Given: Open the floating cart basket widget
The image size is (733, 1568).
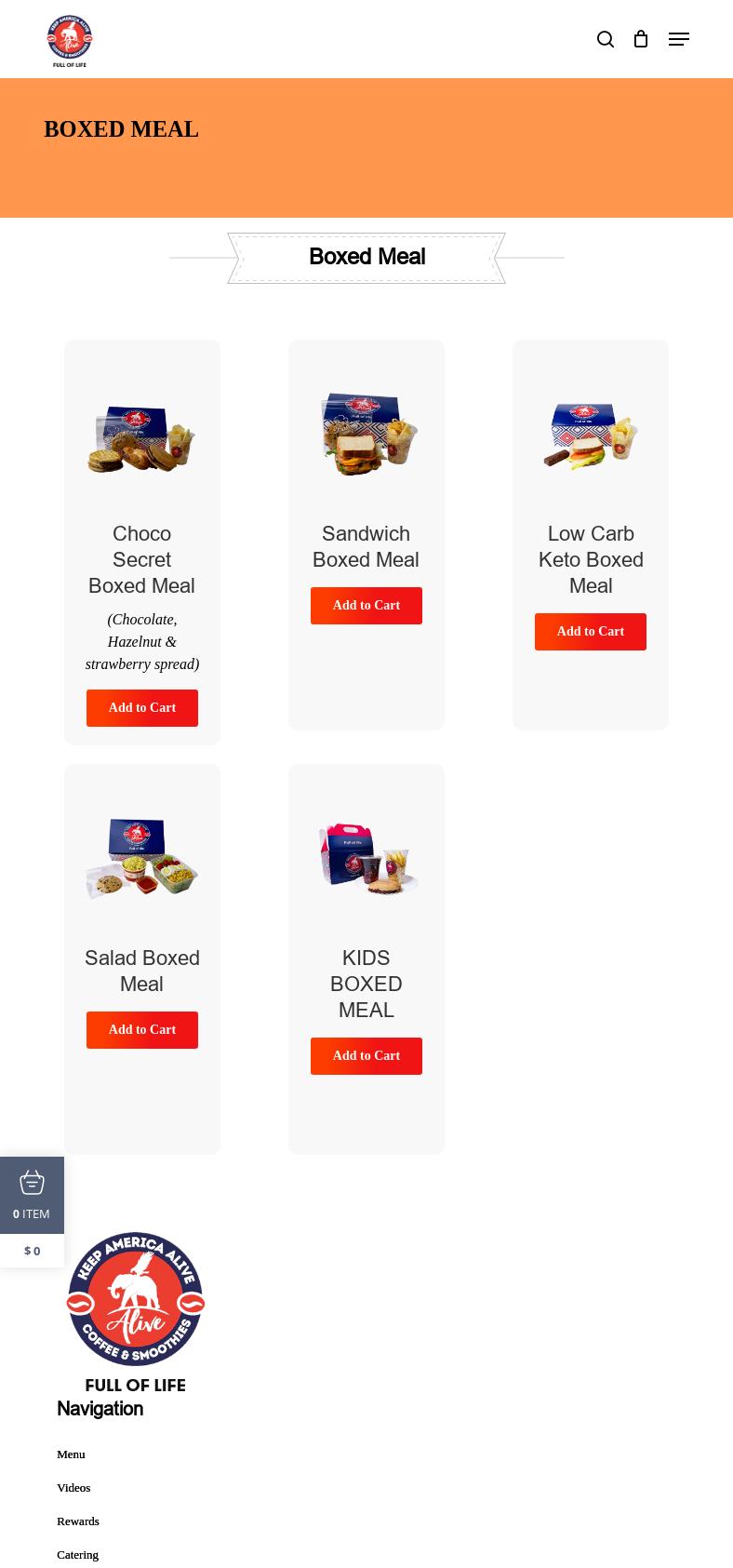Looking at the screenshot, I should coord(32,1195).
